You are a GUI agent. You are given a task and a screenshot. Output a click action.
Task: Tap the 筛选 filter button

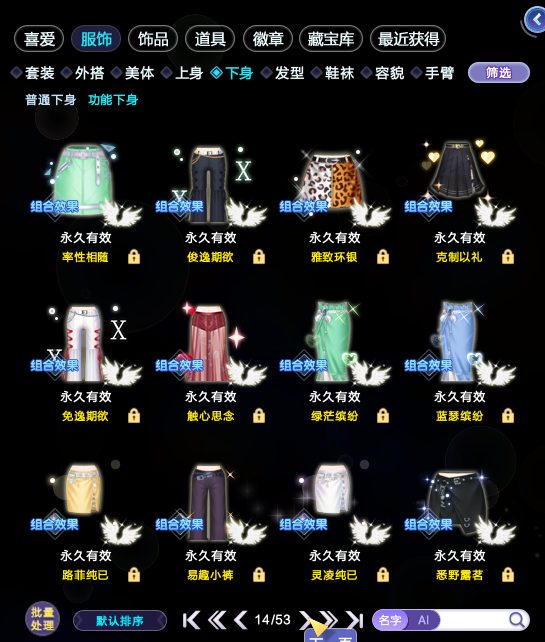click(499, 73)
